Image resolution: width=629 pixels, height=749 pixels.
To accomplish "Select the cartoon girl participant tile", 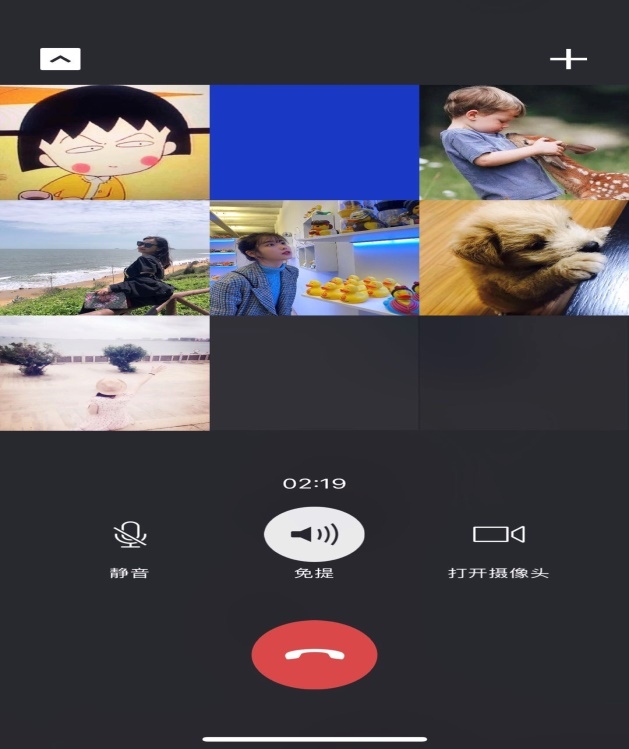I will pos(104,143).
